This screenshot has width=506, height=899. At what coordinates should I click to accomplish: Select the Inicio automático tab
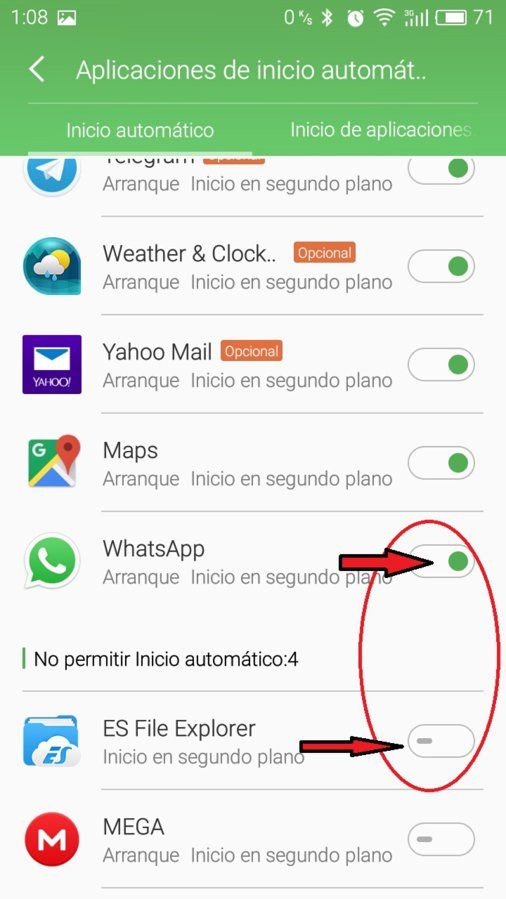(140, 130)
